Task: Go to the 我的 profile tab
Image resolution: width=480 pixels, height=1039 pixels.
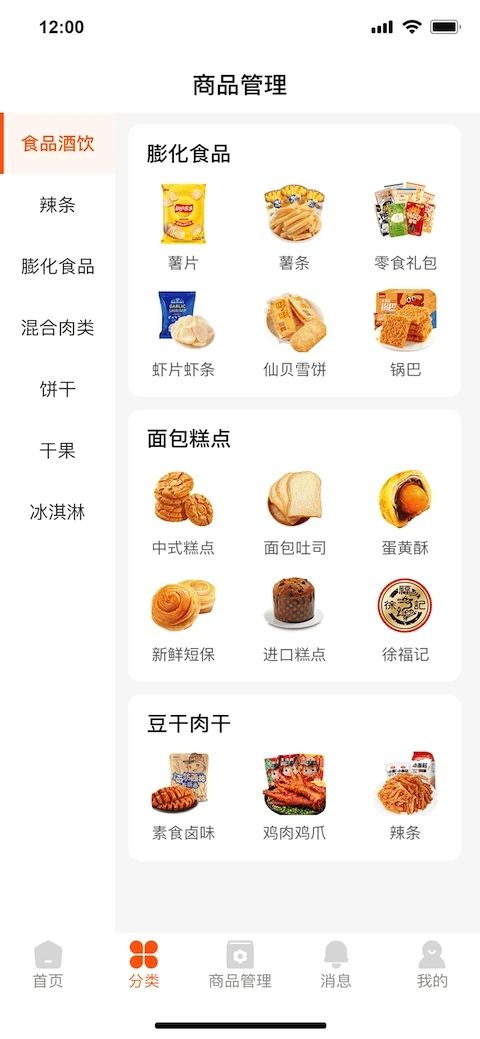Action: point(432,965)
